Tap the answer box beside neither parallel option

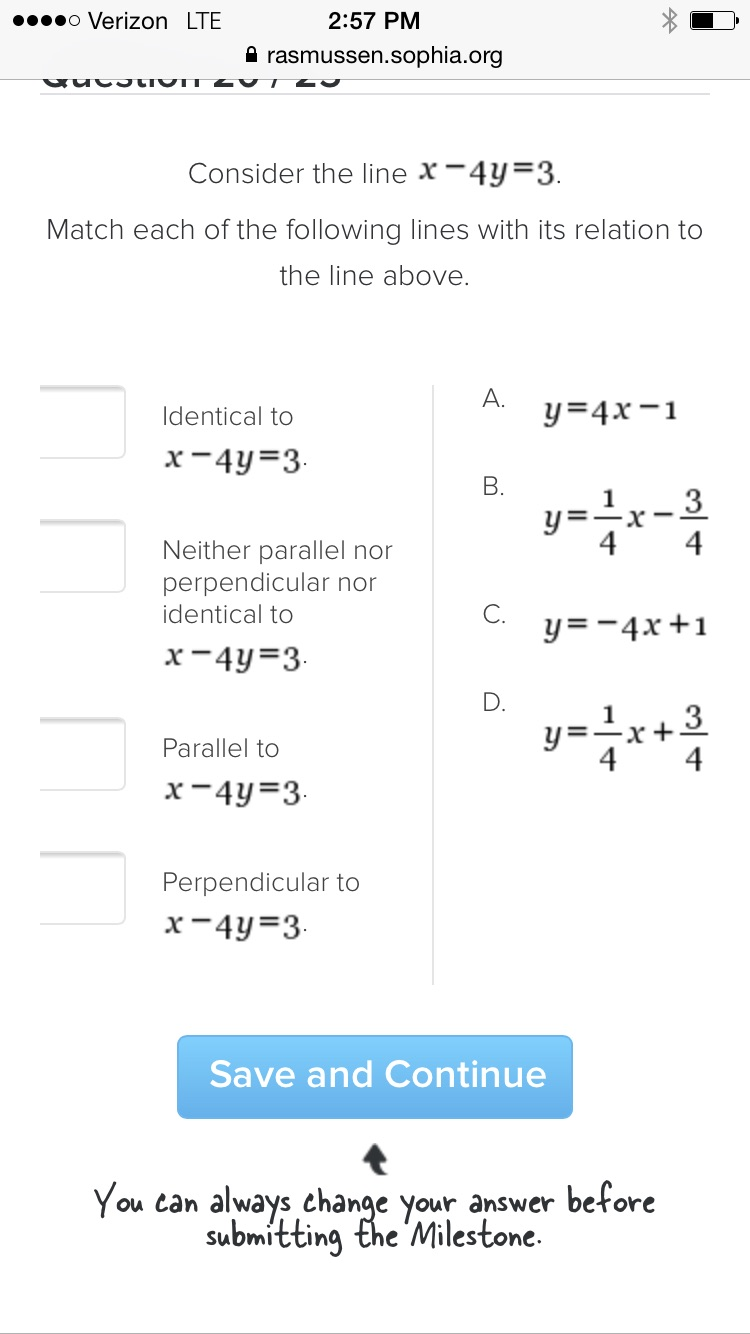coord(83,557)
